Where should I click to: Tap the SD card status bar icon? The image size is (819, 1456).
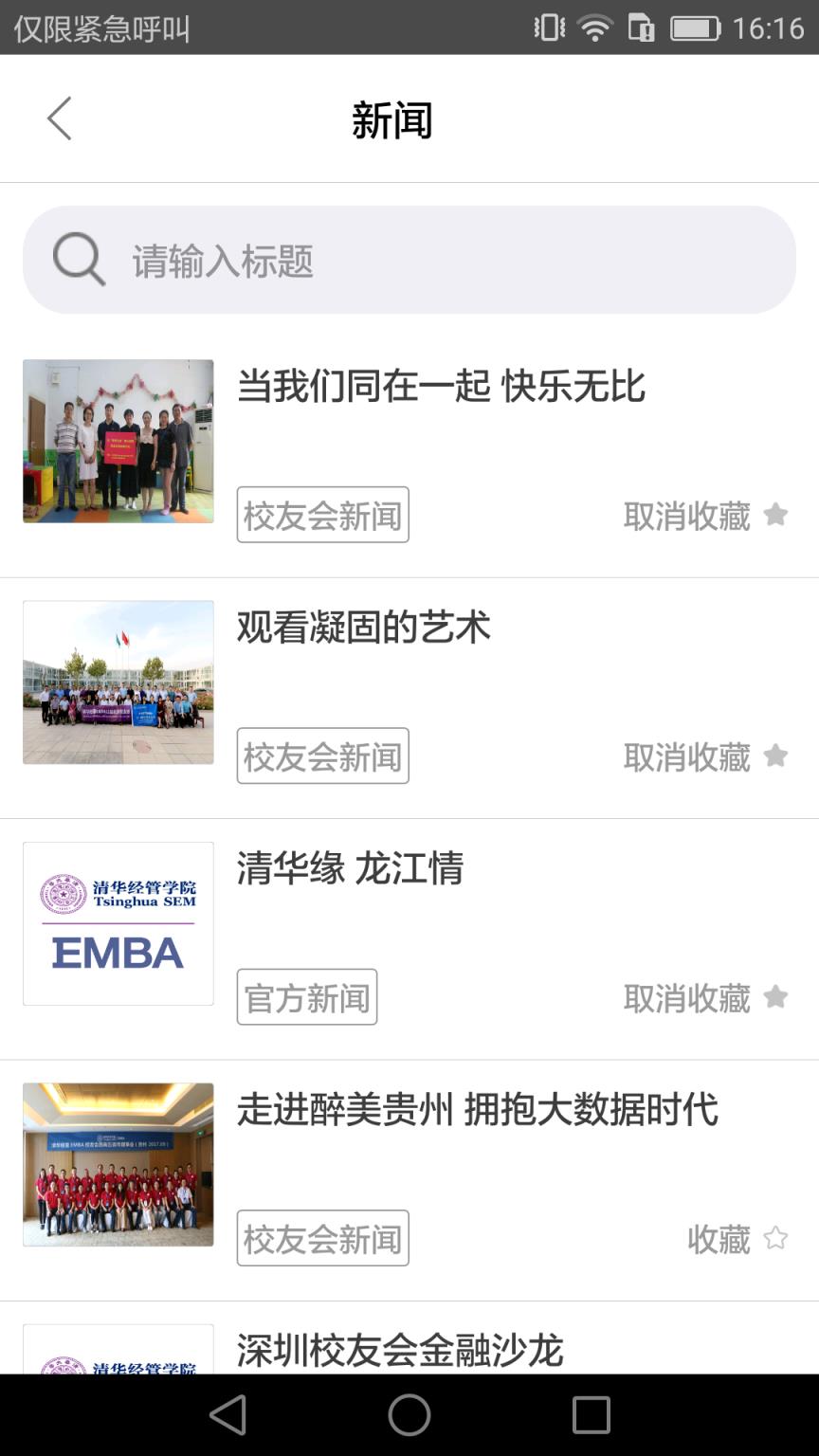point(640,27)
